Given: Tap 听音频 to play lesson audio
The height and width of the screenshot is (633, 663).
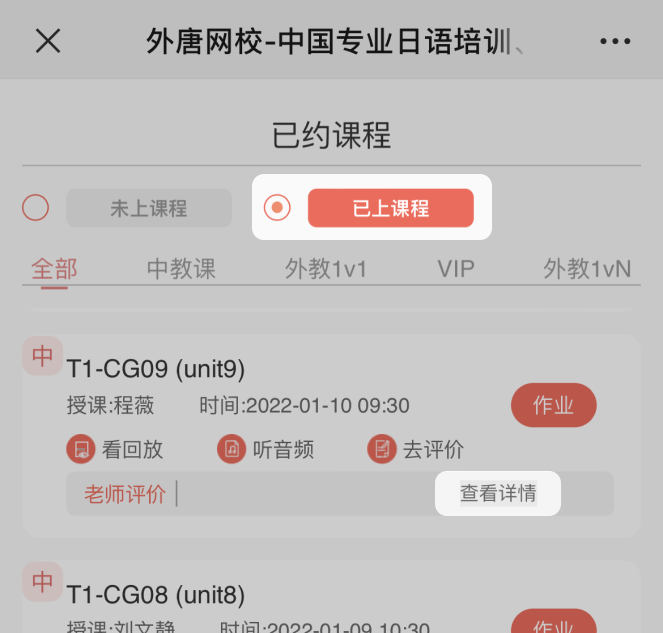Looking at the screenshot, I should click(265, 449).
